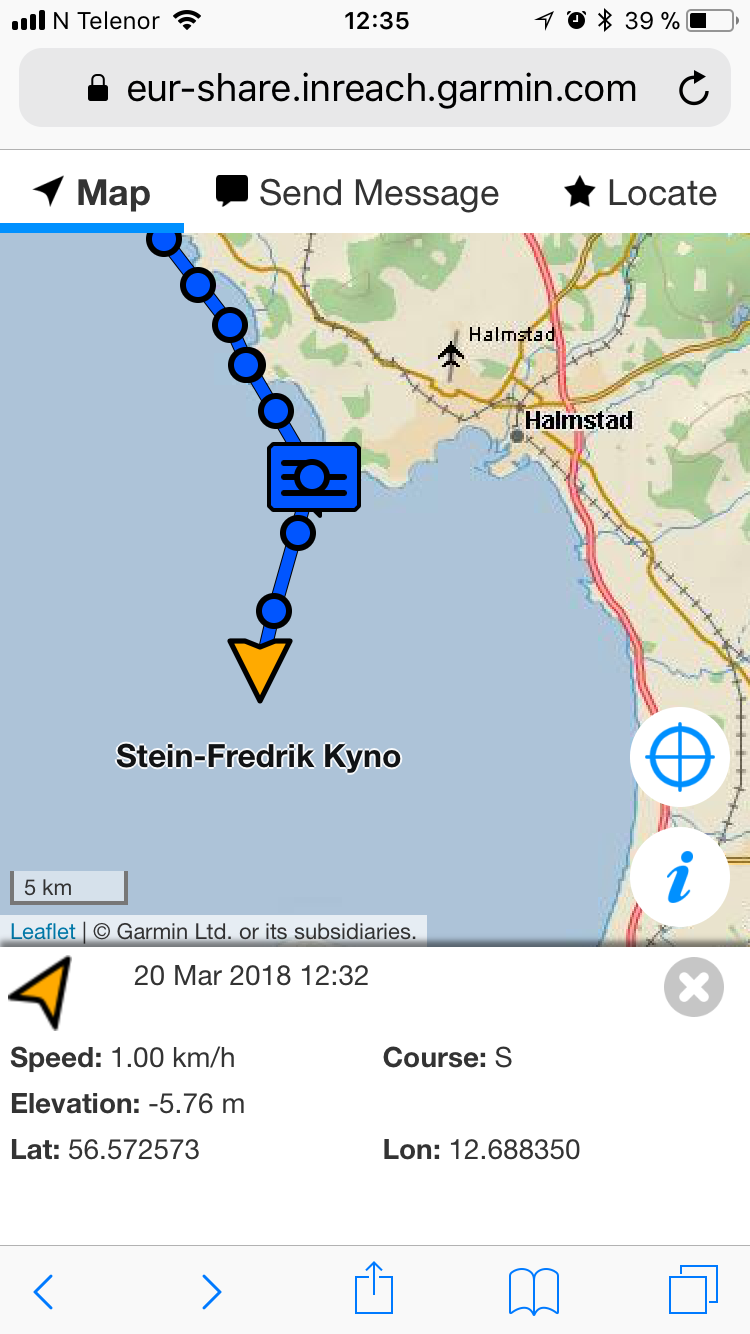Open the Send Message tab
750x1334 pixels.
(x=357, y=192)
